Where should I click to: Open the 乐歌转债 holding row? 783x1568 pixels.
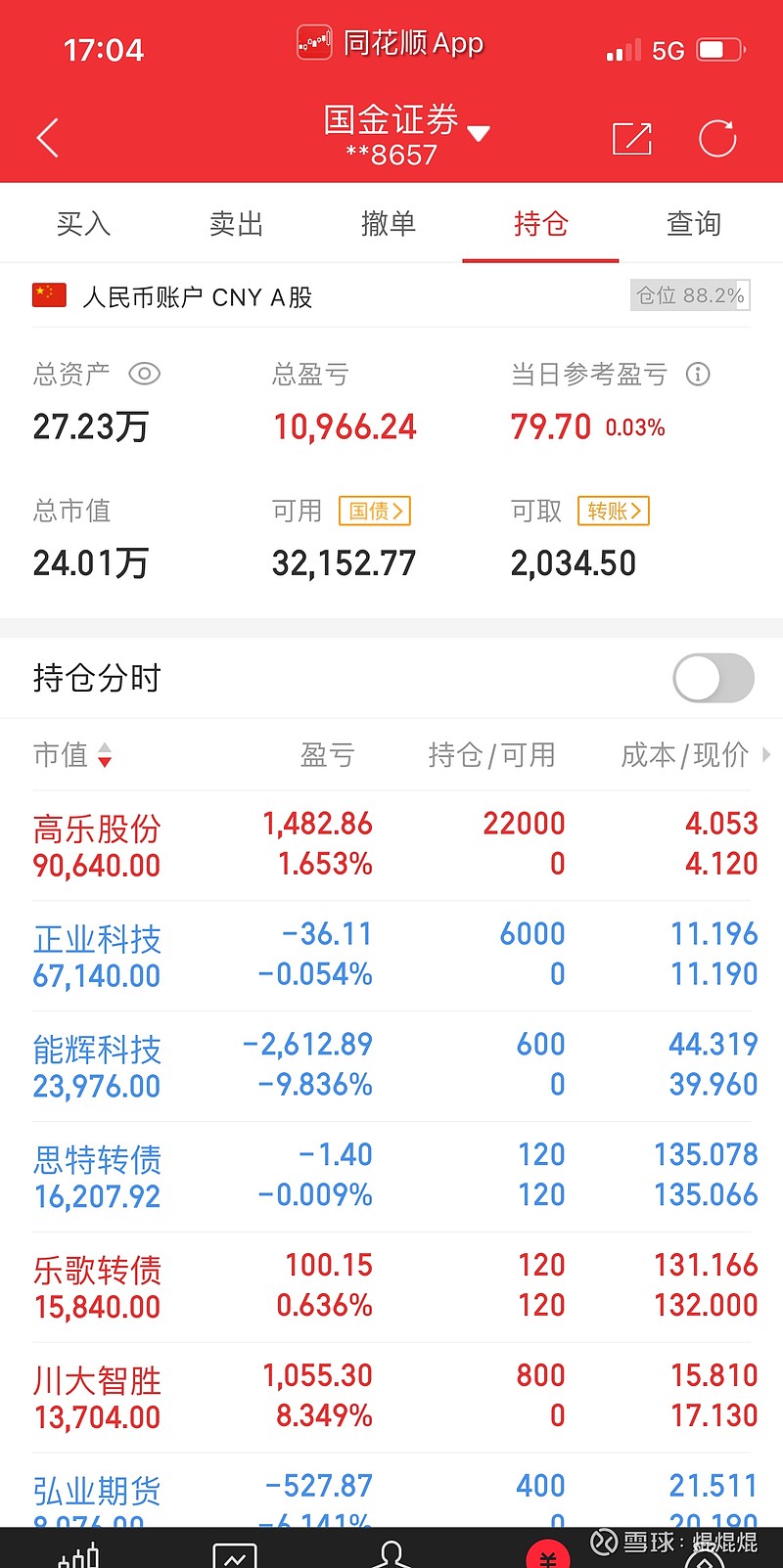391,1287
